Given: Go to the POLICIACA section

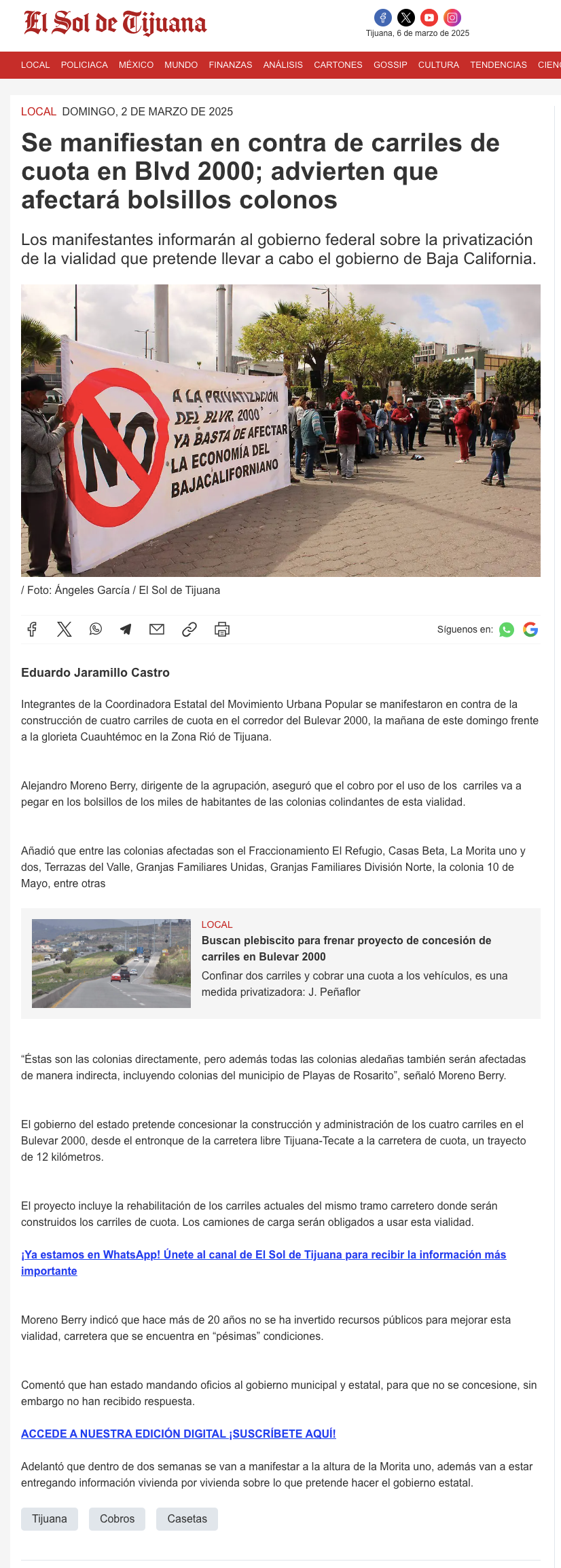Looking at the screenshot, I should (84, 65).
